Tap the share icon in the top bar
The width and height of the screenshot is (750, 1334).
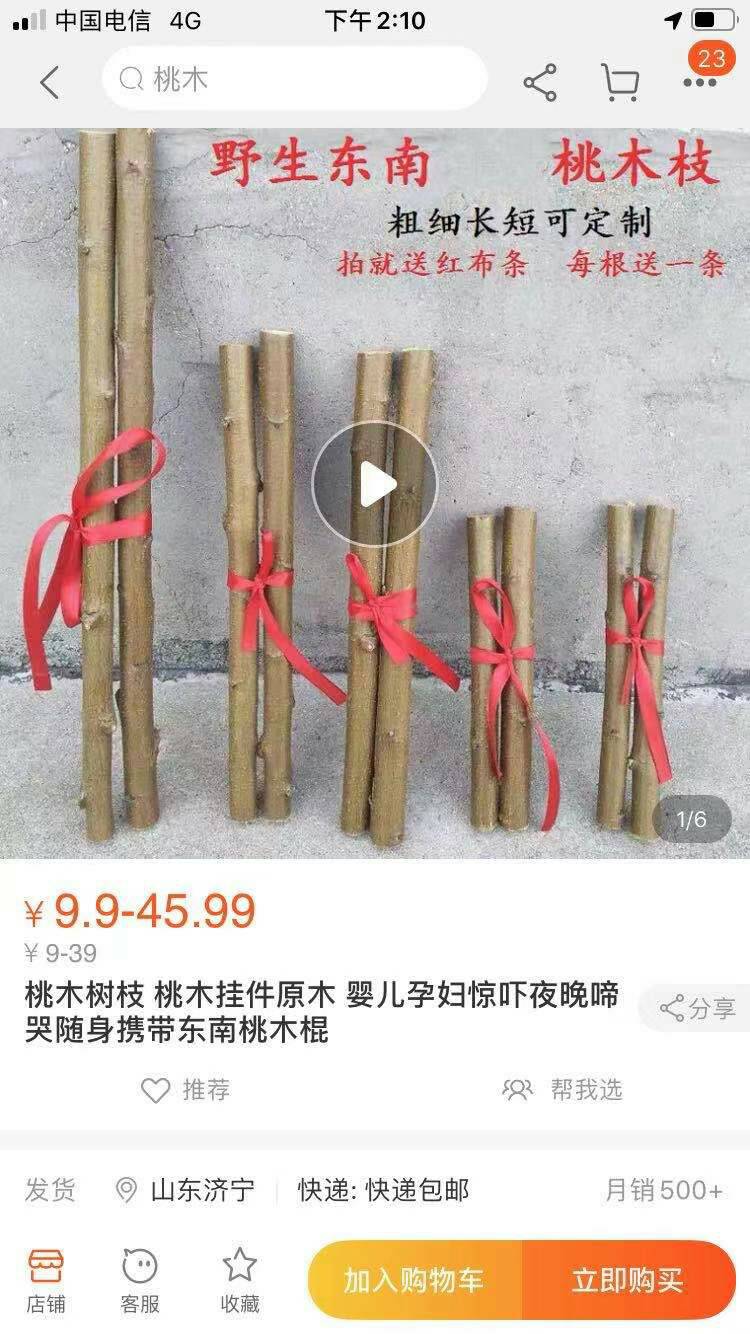pyautogui.click(x=540, y=82)
